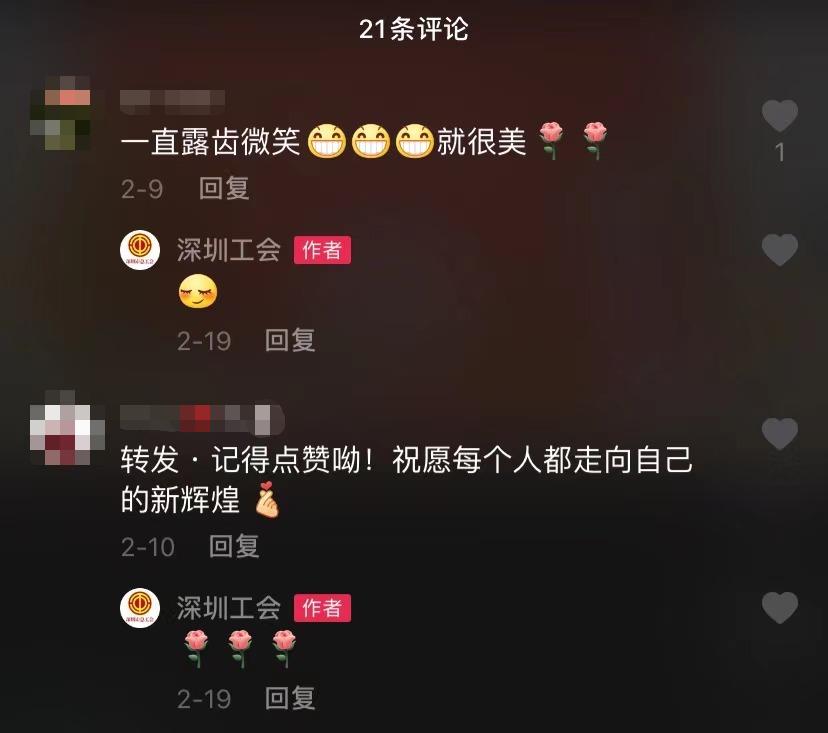Viewport: 828px width, 733px height.
Task: Like the 一直露齿微笑 comment
Action: (x=779, y=118)
